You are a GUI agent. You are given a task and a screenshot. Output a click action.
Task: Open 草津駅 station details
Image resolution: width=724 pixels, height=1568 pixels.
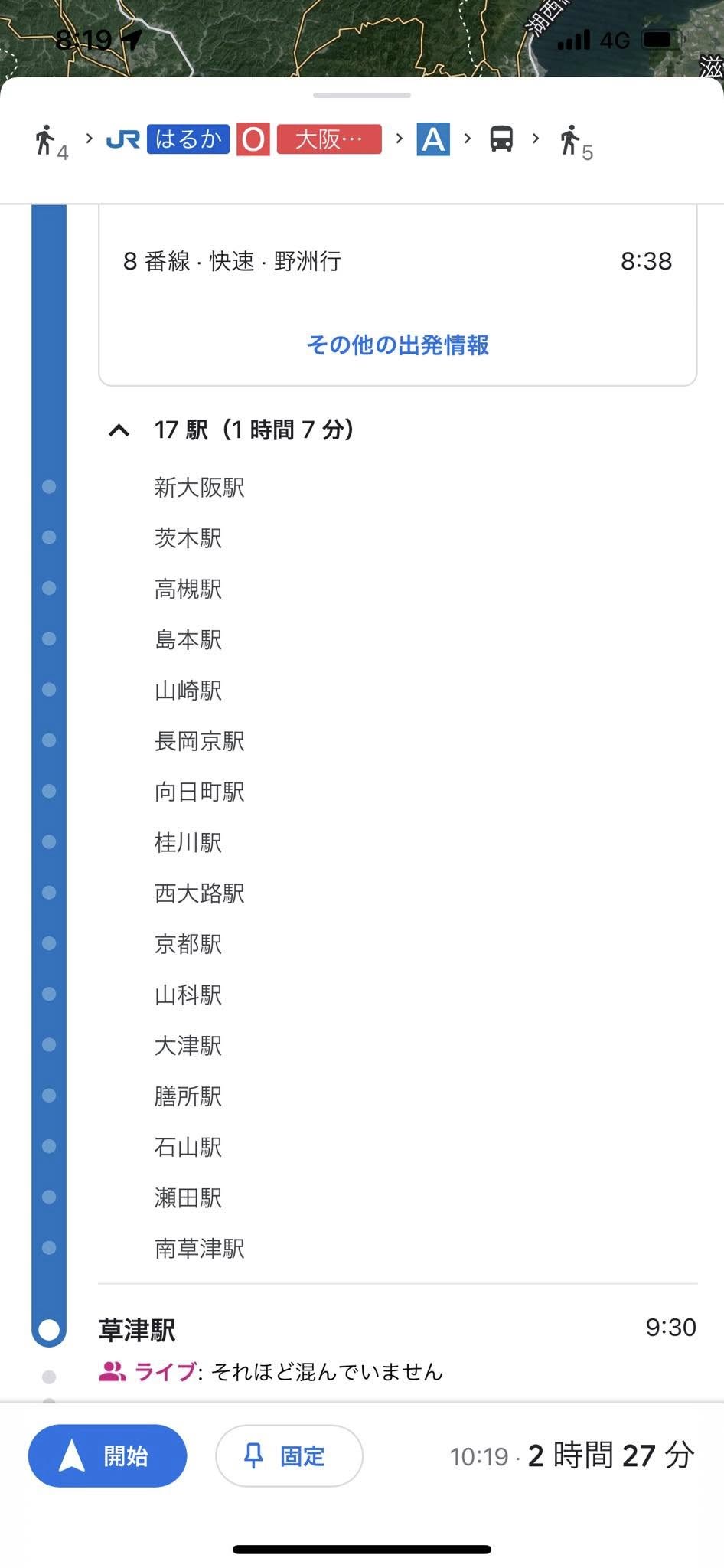tap(138, 1330)
